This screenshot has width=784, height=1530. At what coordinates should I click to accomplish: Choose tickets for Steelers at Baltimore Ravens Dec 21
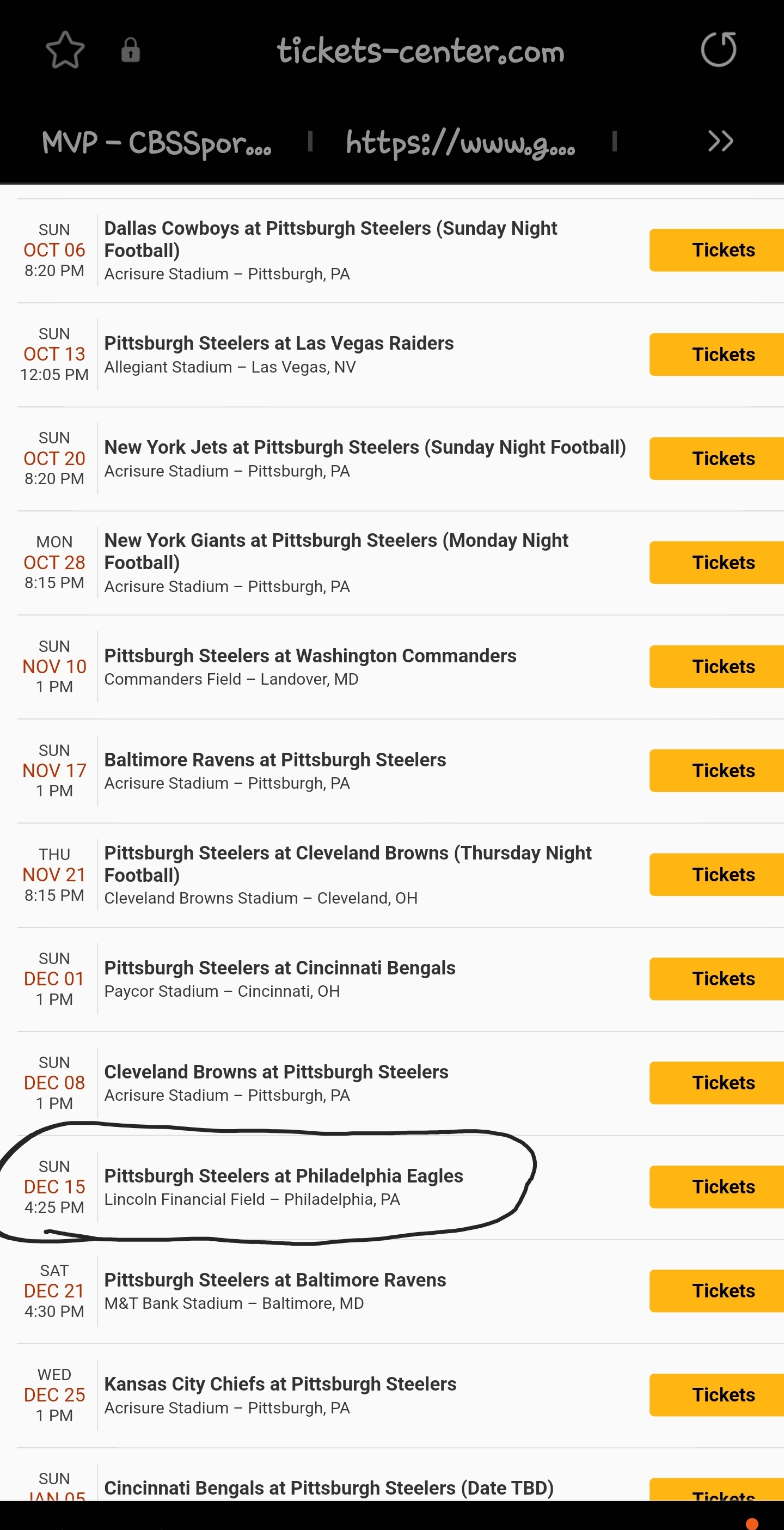tap(717, 1291)
